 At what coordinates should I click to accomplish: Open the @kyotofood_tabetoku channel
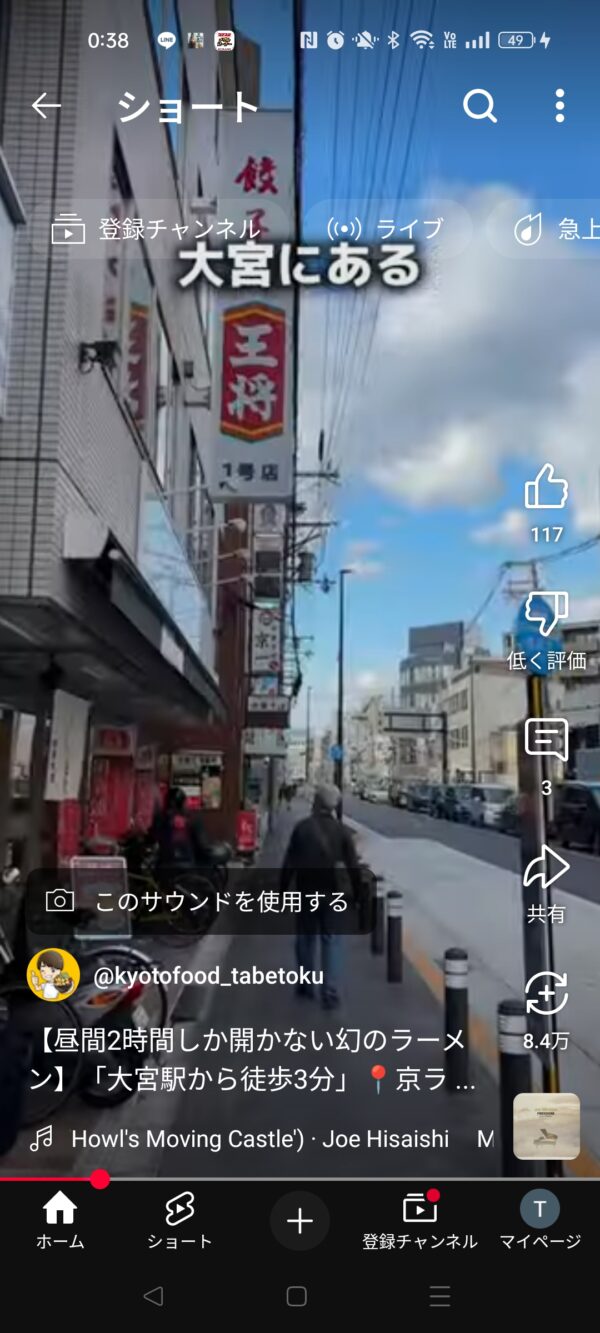point(208,975)
